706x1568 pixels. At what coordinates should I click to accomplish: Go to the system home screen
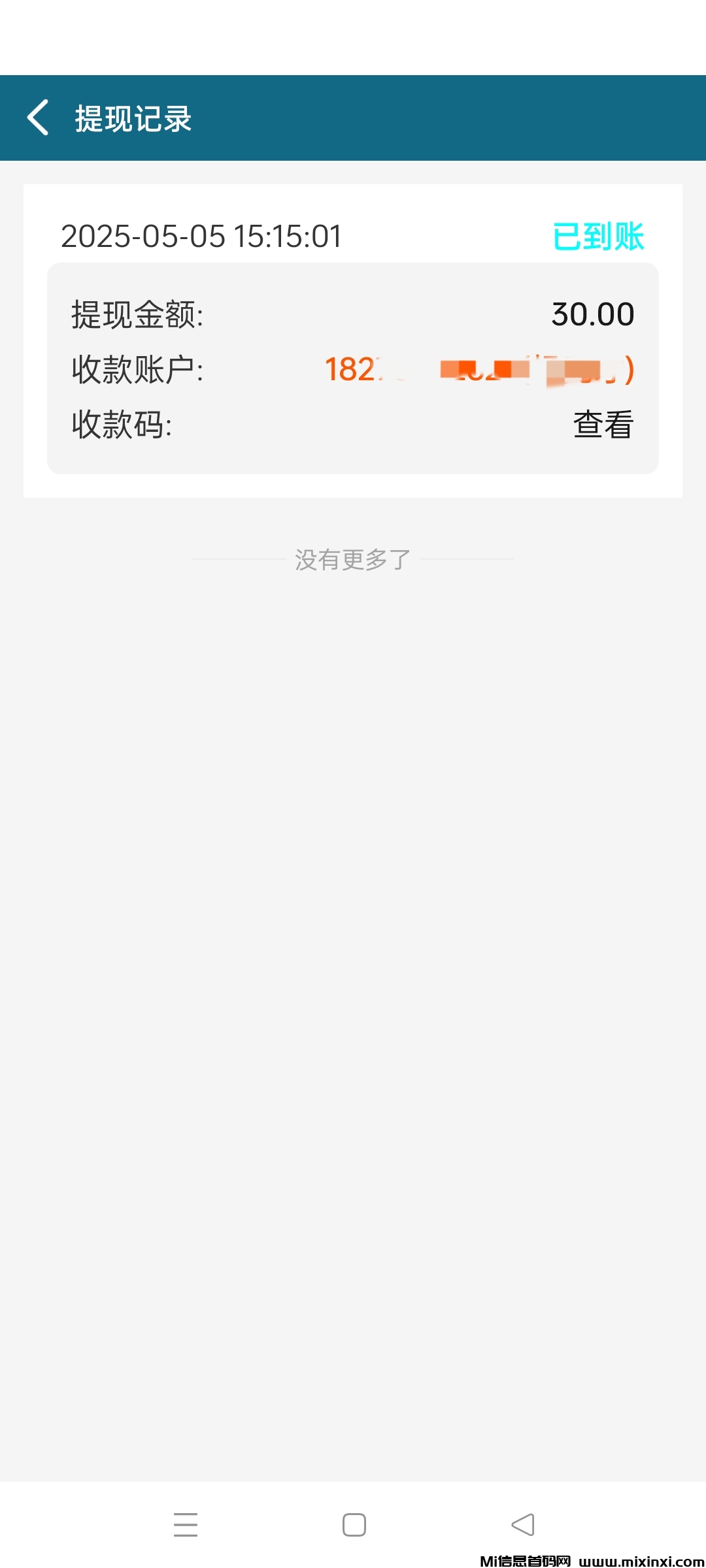pos(354,1524)
